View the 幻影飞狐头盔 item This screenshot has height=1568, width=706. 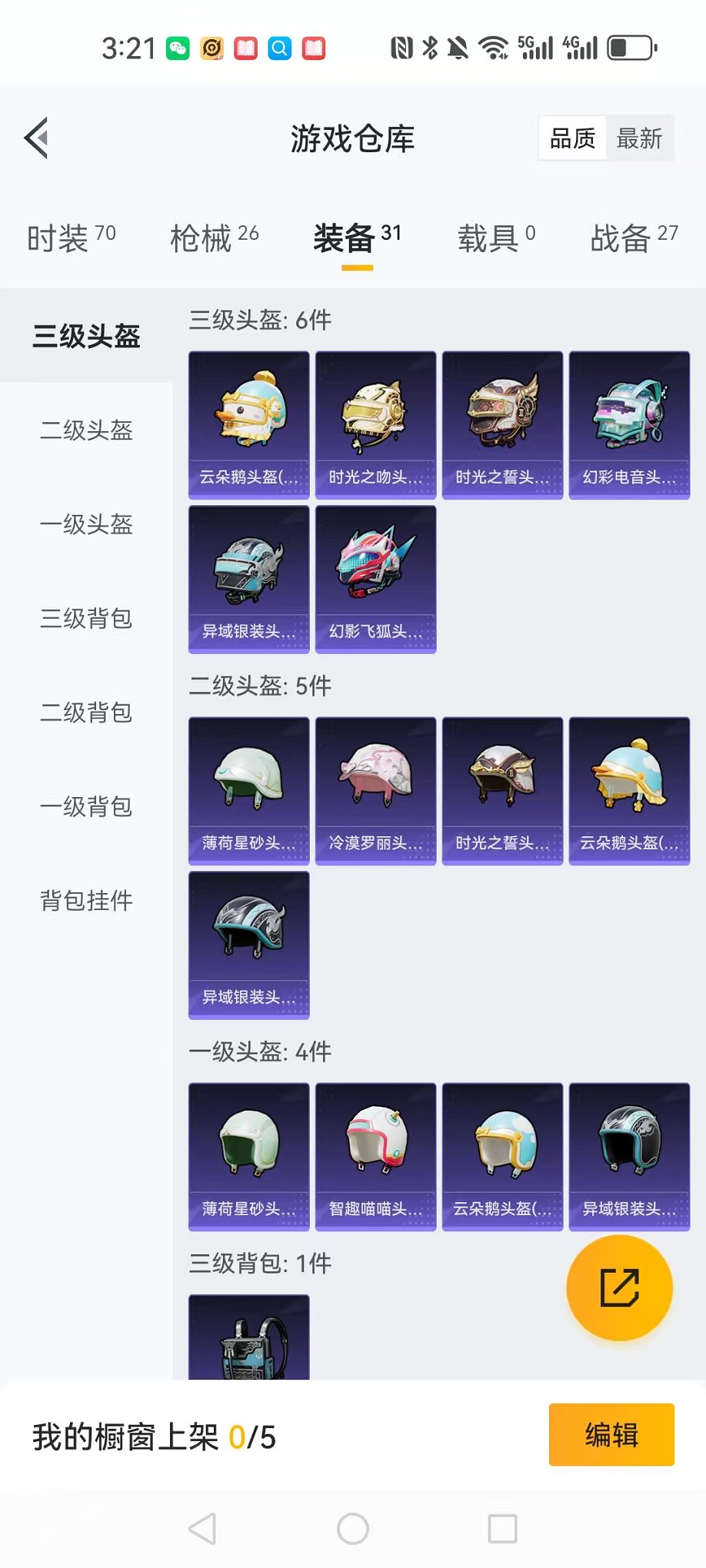(x=375, y=579)
